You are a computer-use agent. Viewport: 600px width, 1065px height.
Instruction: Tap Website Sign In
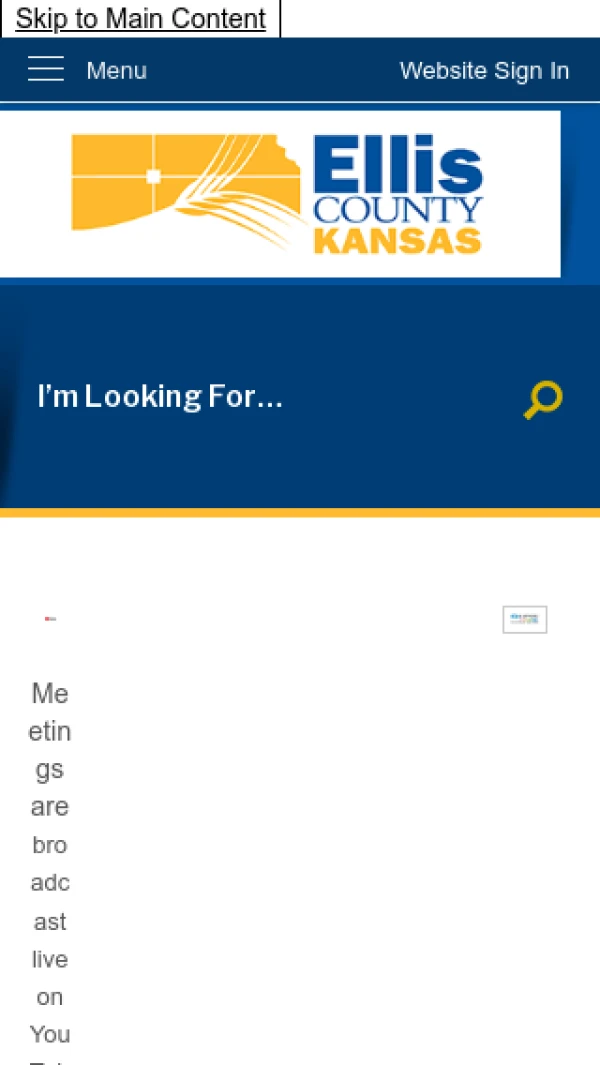(x=484, y=71)
